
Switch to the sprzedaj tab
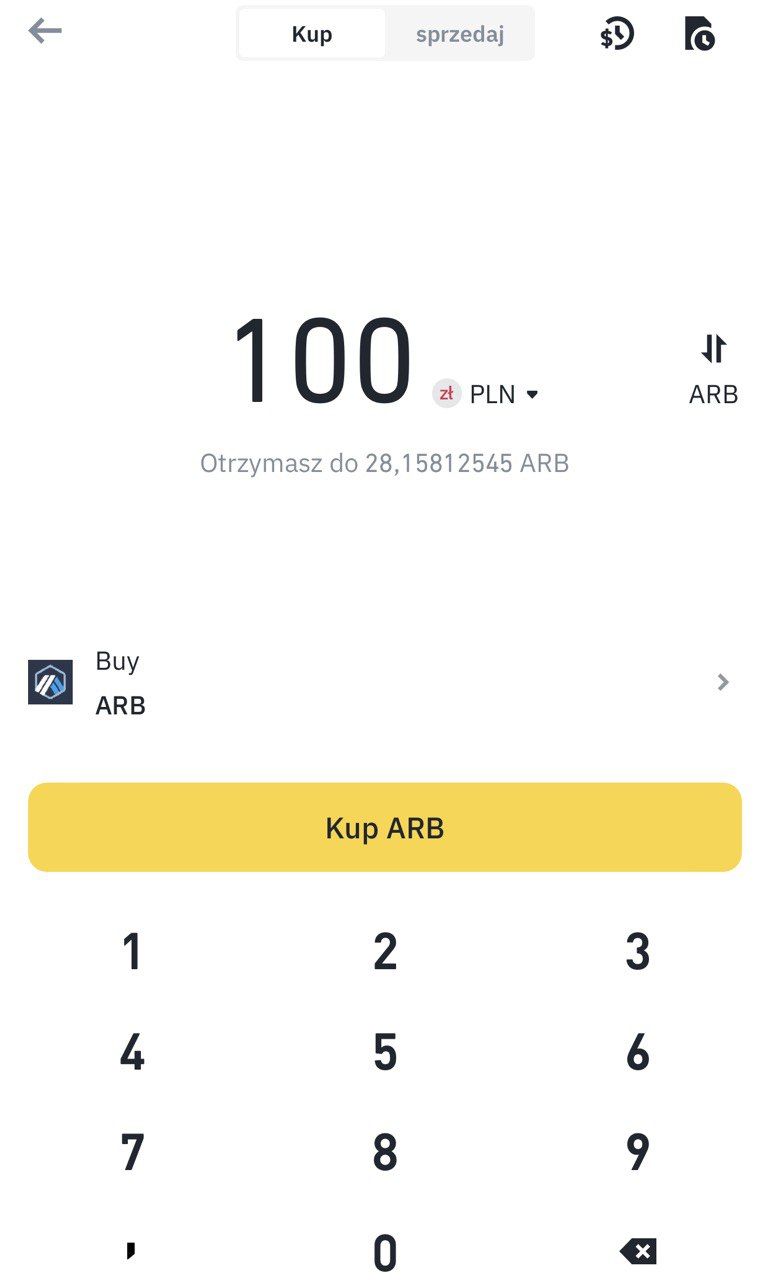point(459,35)
